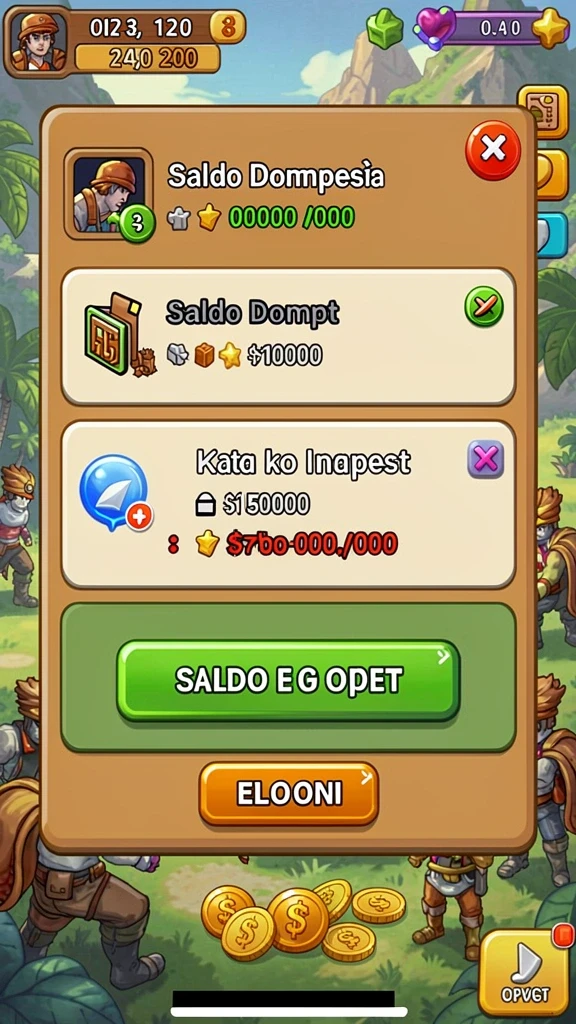
Task: Open the Kata ko Inapest card
Action: click(288, 504)
